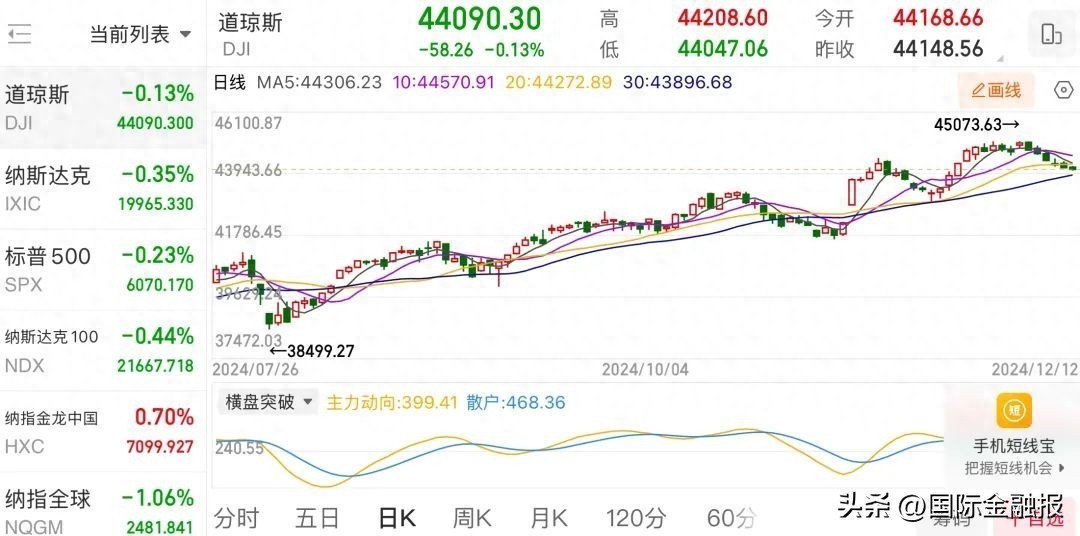
Task: Select the 120分 period
Action: [636, 518]
